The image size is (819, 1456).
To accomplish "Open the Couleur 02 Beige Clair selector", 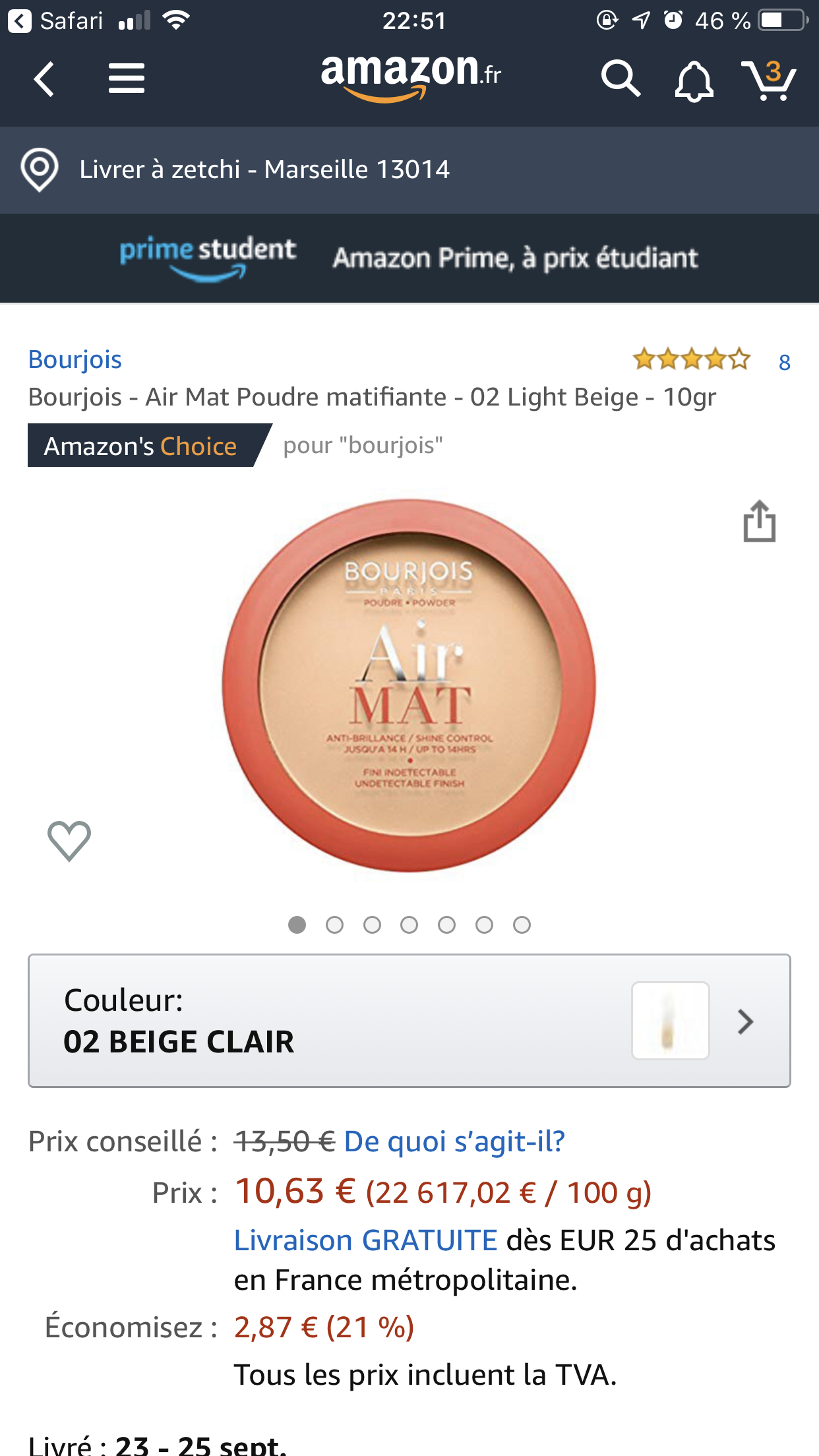I will click(x=409, y=1021).
